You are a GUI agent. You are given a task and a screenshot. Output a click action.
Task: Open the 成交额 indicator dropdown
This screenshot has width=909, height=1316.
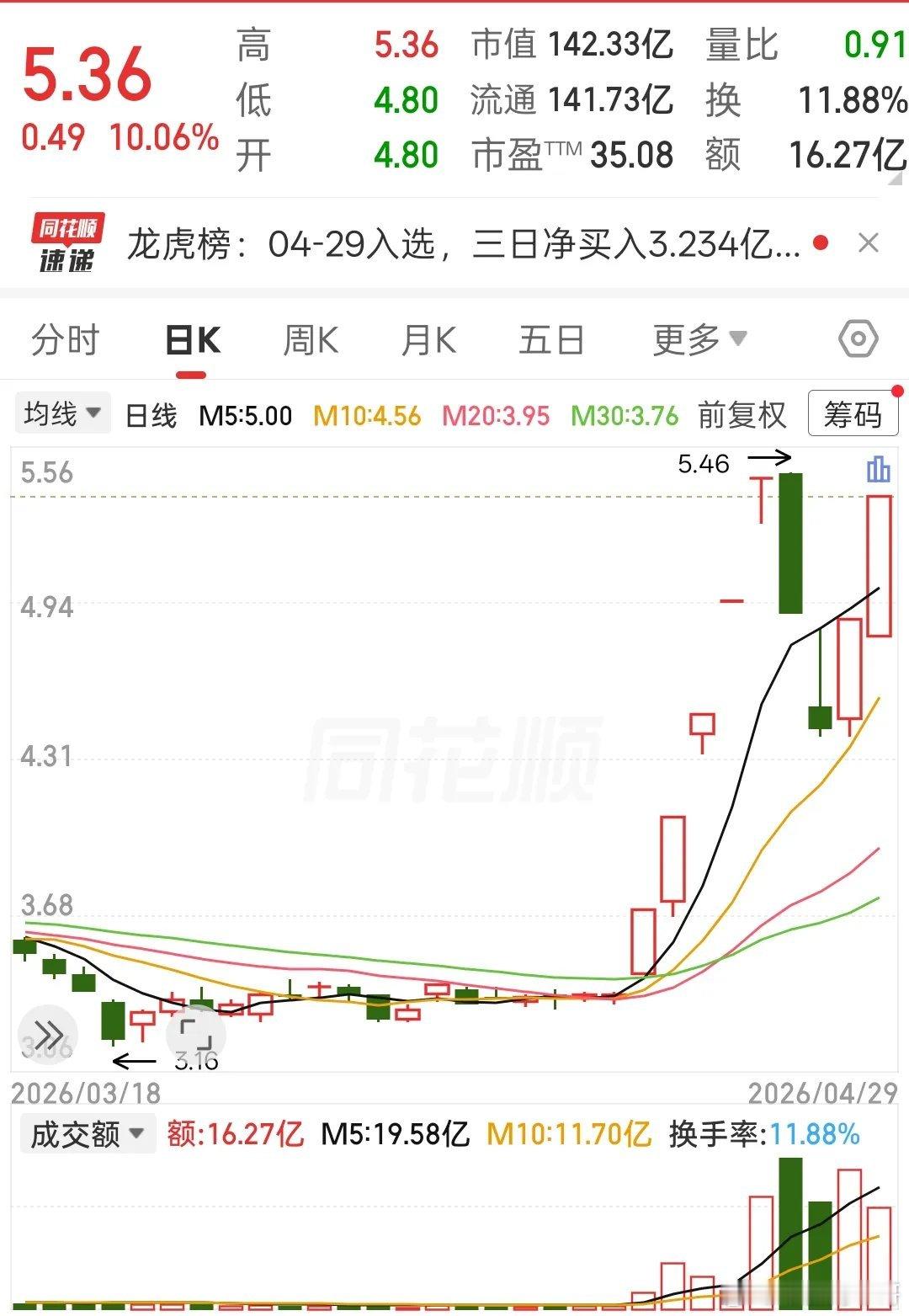[87, 1134]
